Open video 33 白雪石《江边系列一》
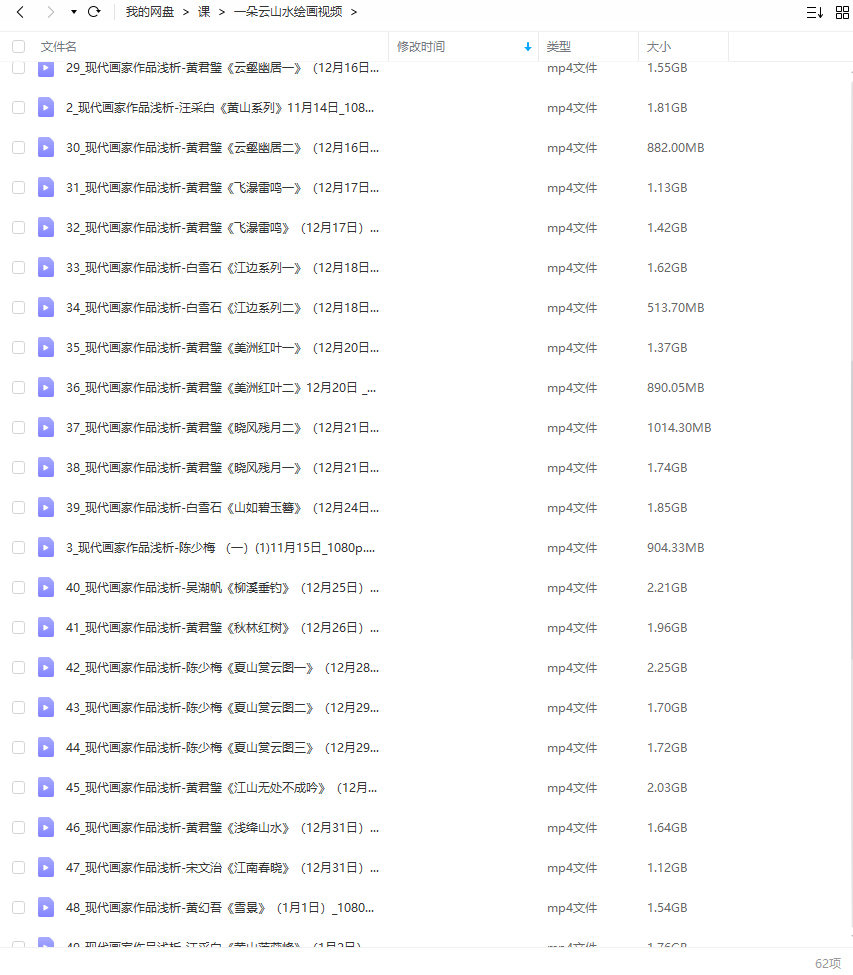This screenshot has width=853, height=975. (x=222, y=267)
